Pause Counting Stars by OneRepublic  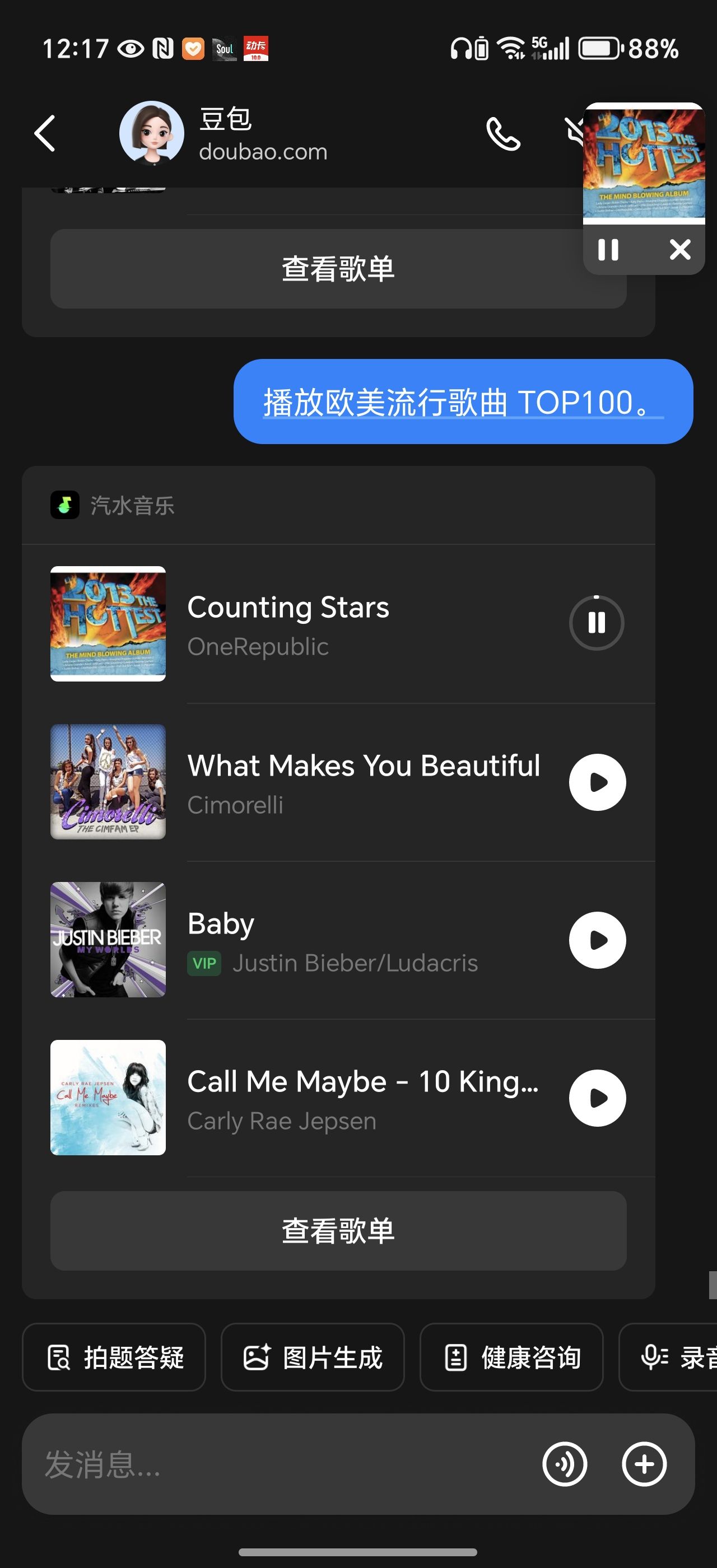[x=597, y=623]
